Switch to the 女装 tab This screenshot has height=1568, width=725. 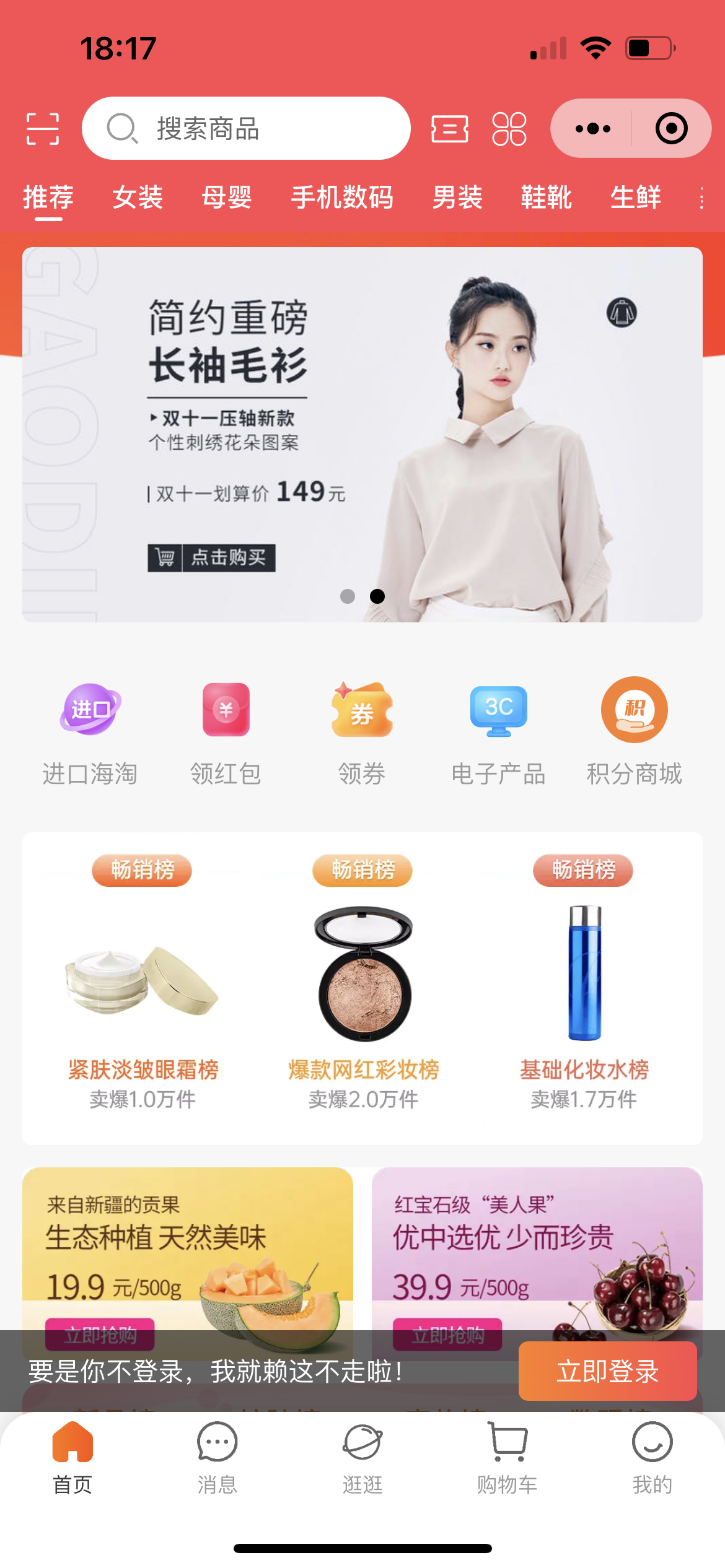tap(138, 198)
